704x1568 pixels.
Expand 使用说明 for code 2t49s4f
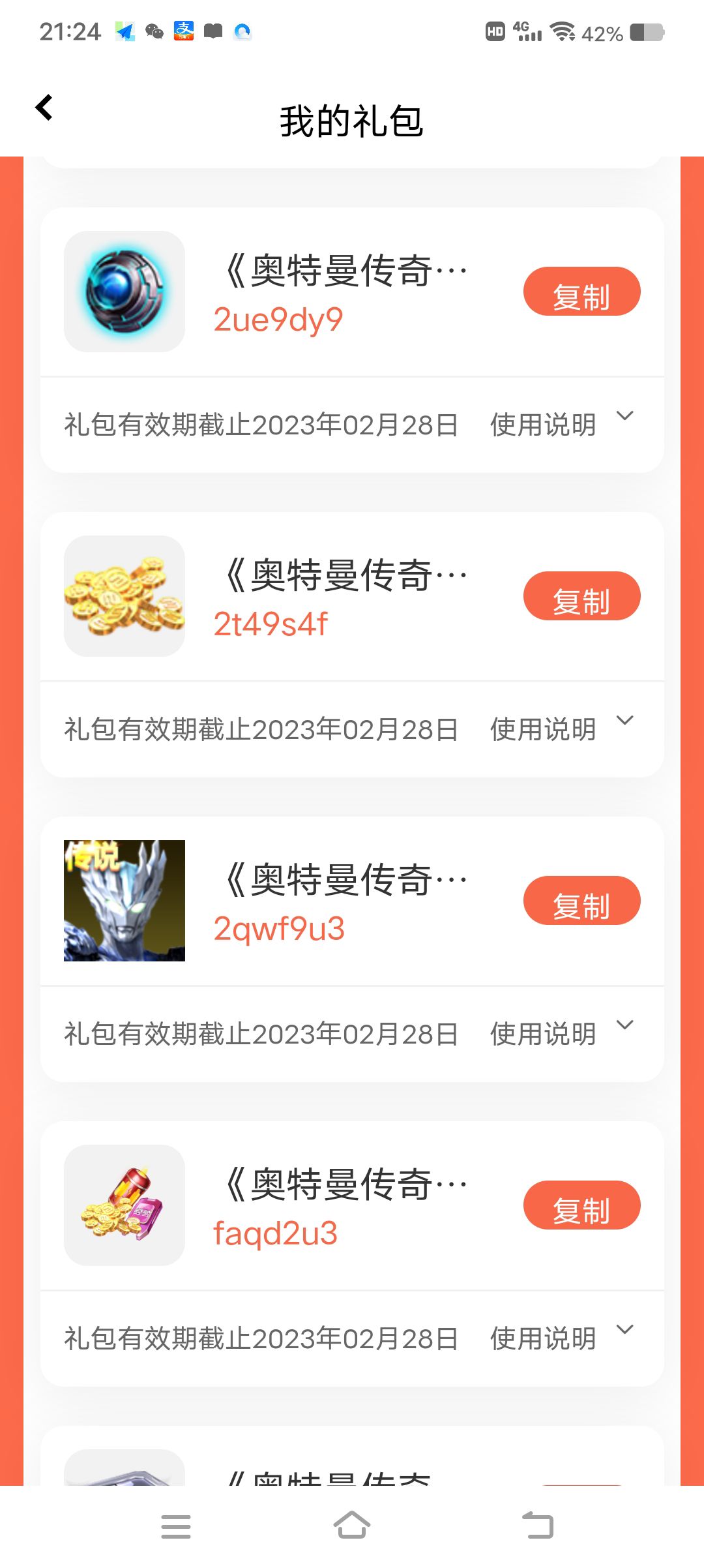coord(561,729)
